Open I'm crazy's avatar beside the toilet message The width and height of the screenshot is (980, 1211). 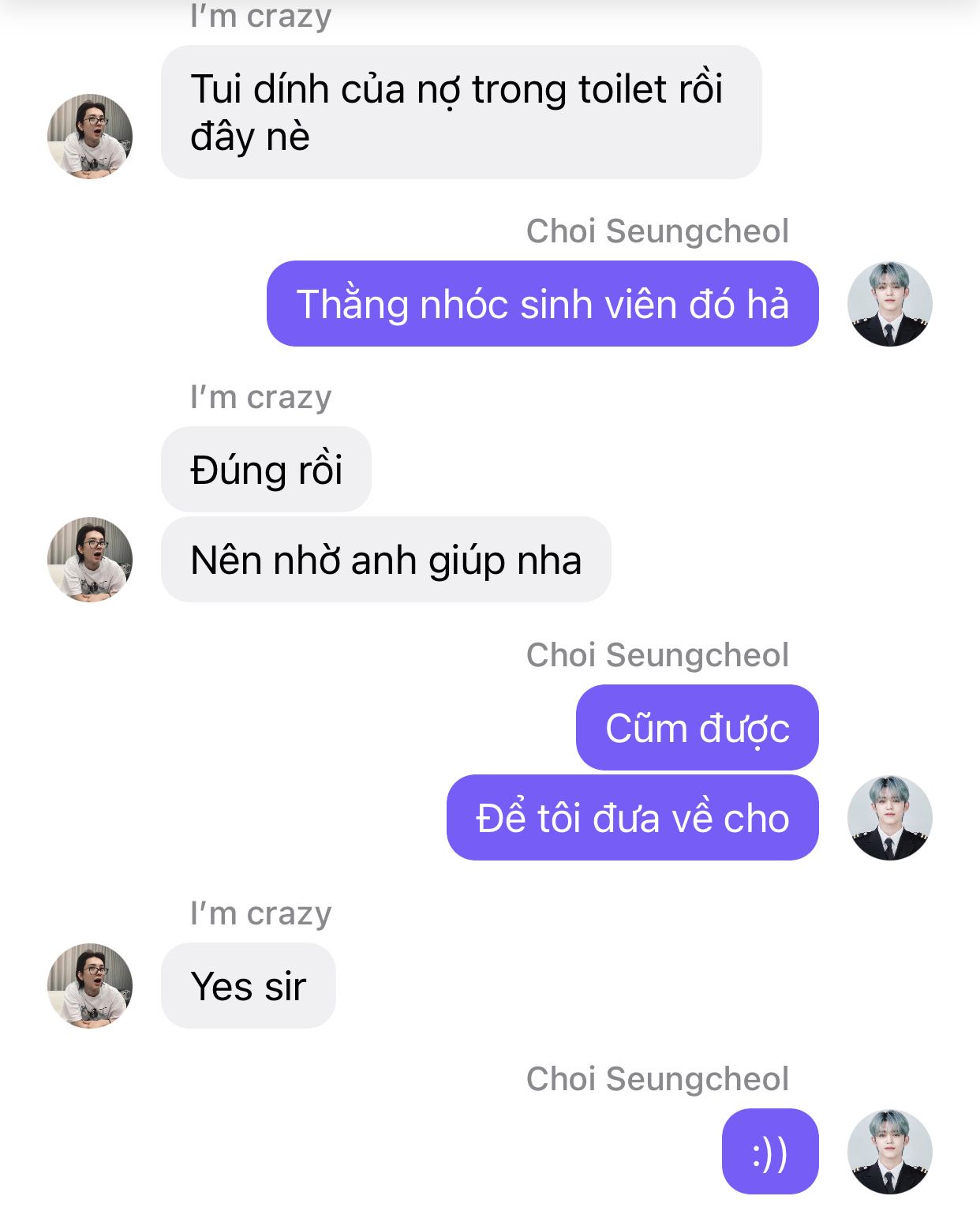[90, 137]
